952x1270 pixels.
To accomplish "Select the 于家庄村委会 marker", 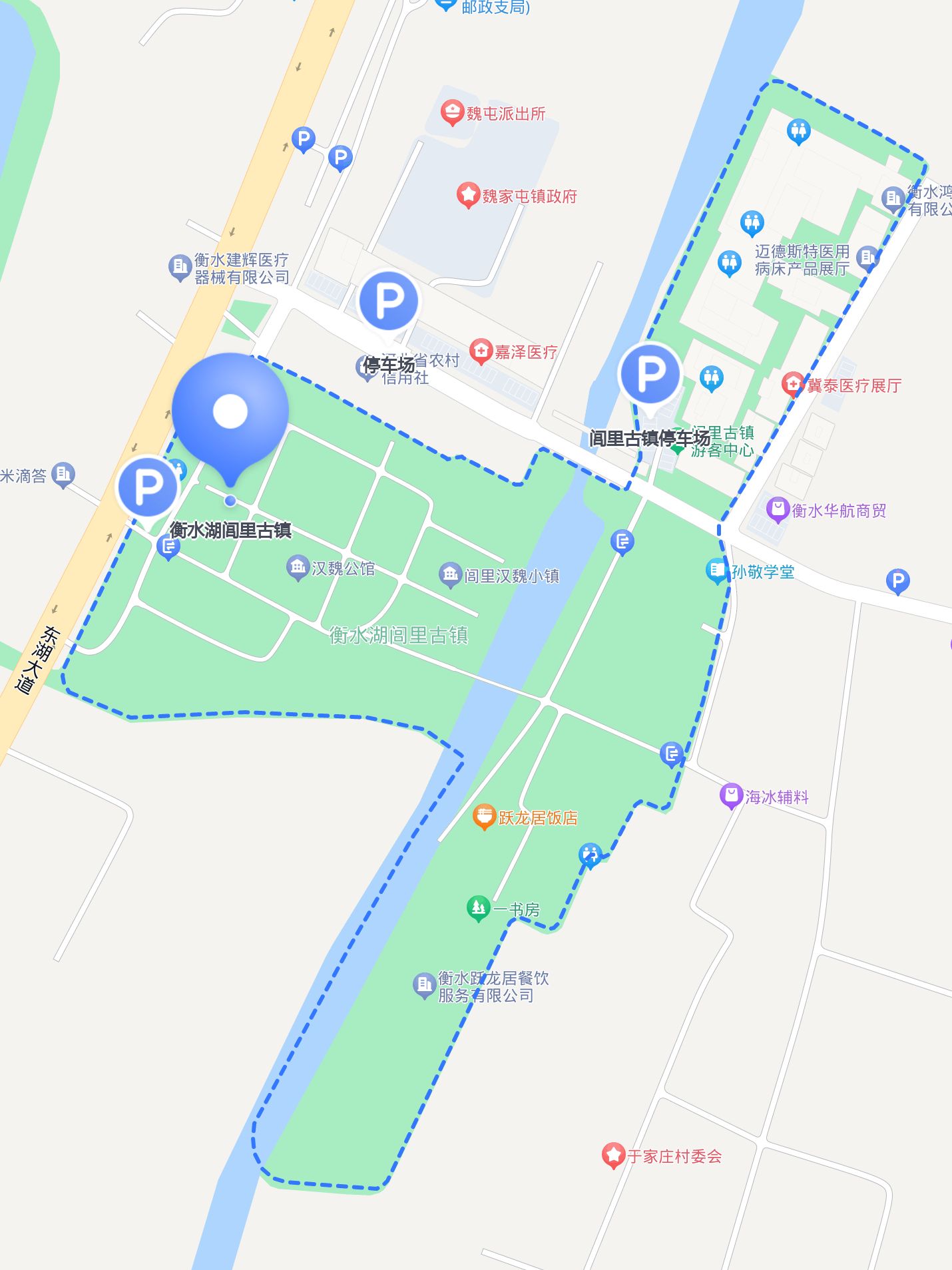I will (612, 1156).
